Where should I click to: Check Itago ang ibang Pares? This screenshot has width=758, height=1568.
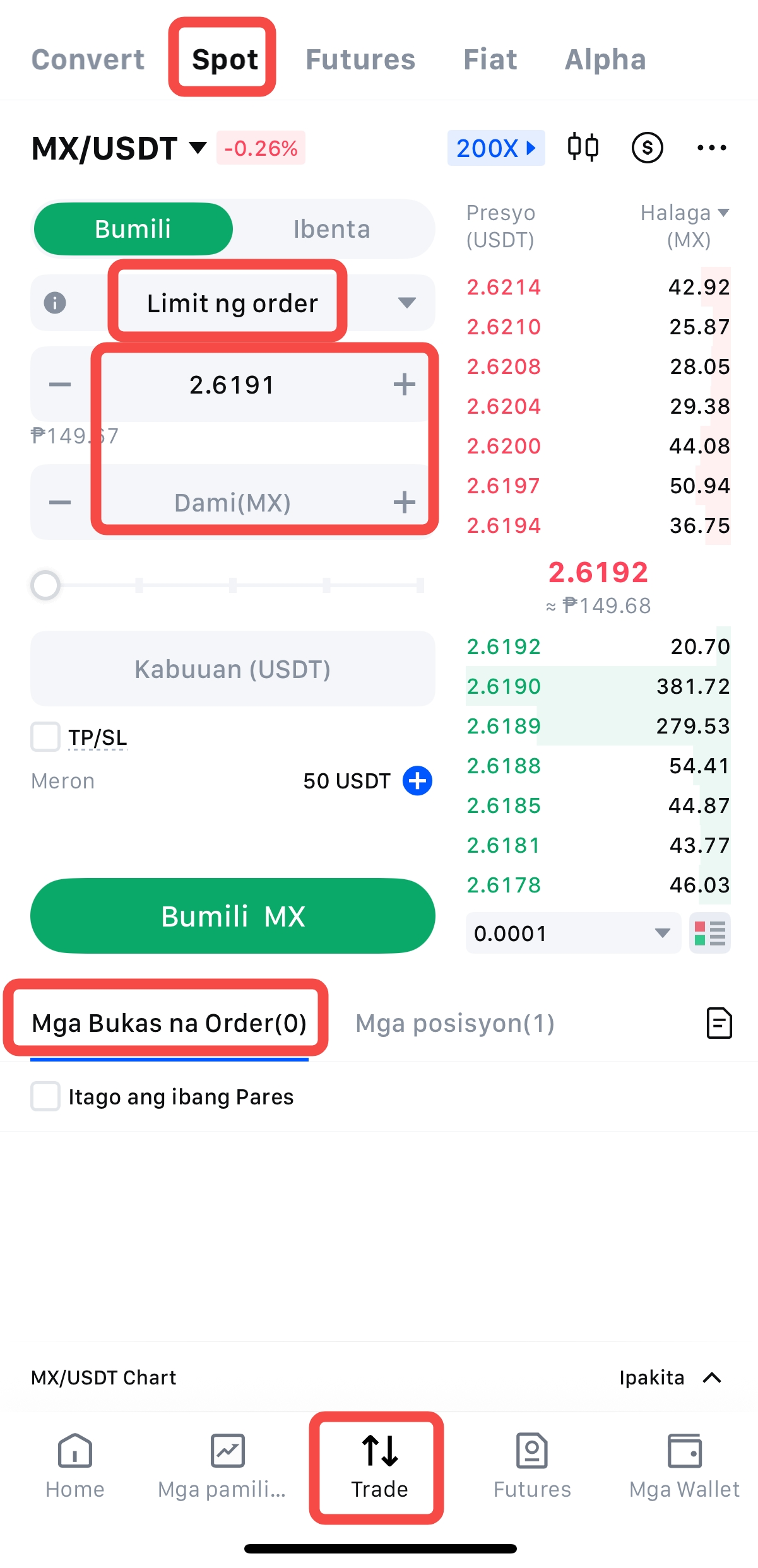(x=45, y=1097)
